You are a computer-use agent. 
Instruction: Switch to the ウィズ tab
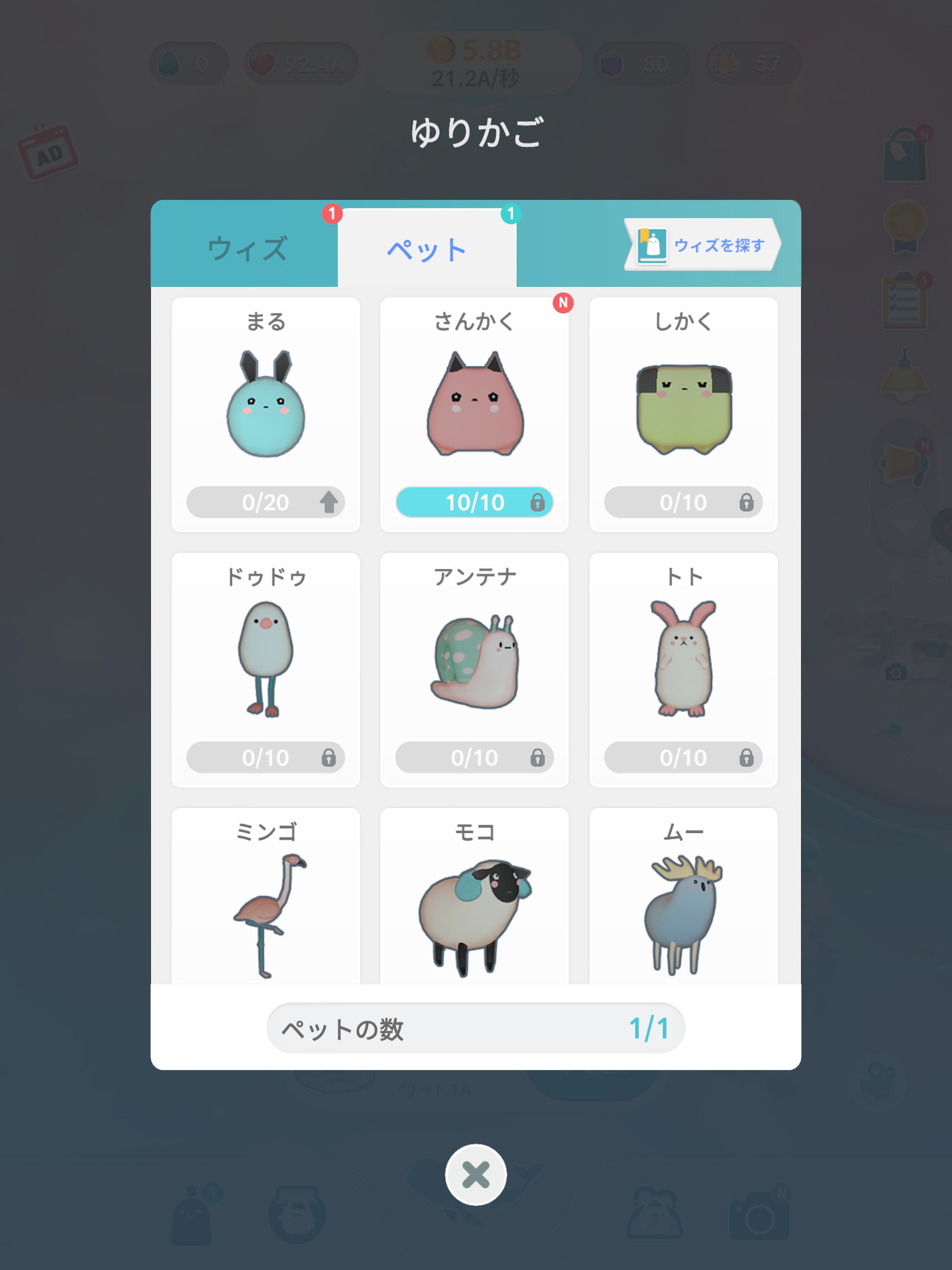coord(246,248)
